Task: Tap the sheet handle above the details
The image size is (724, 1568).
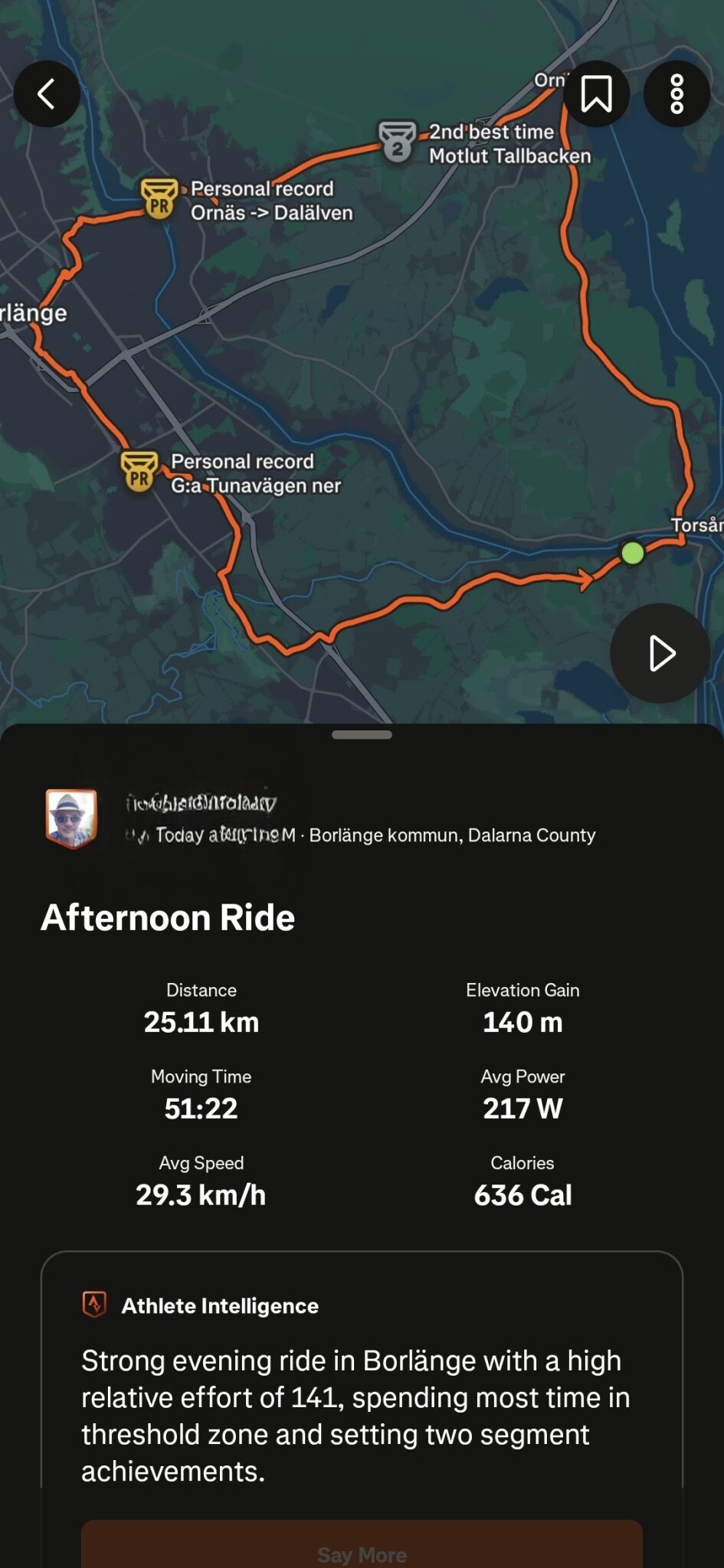Action: click(x=362, y=735)
